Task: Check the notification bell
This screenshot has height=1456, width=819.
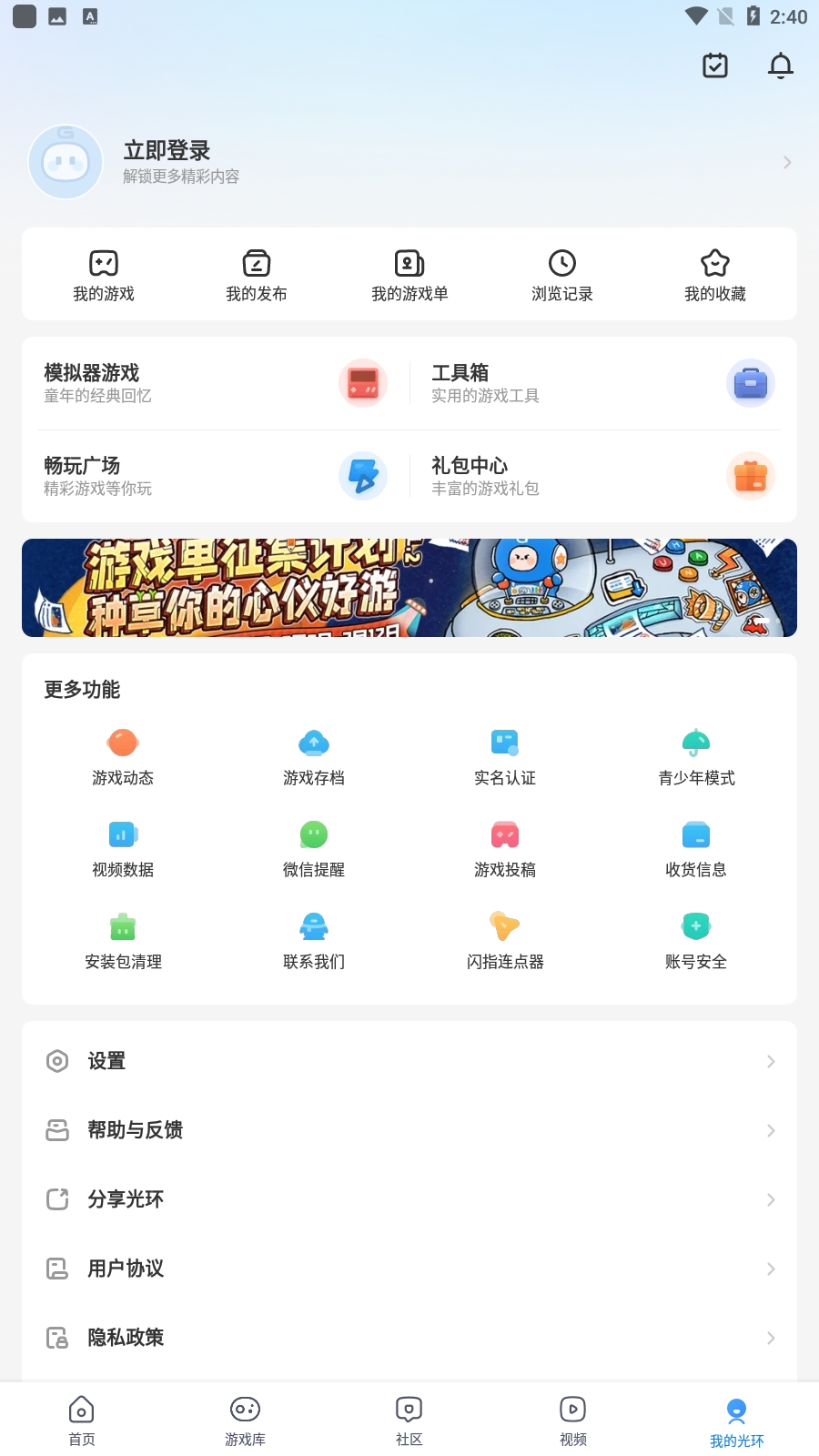Action: coord(780,66)
